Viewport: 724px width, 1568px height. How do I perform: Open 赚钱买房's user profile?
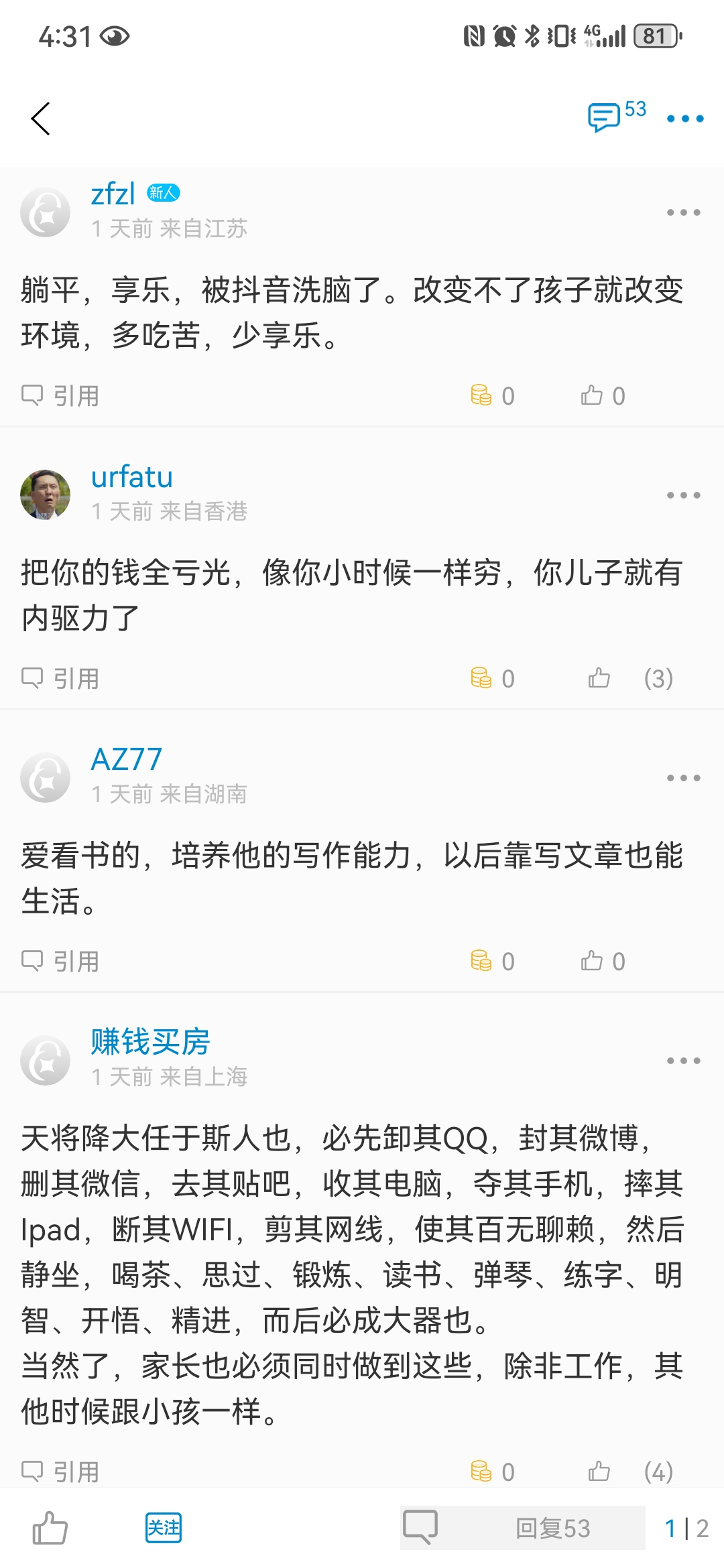point(150,1043)
